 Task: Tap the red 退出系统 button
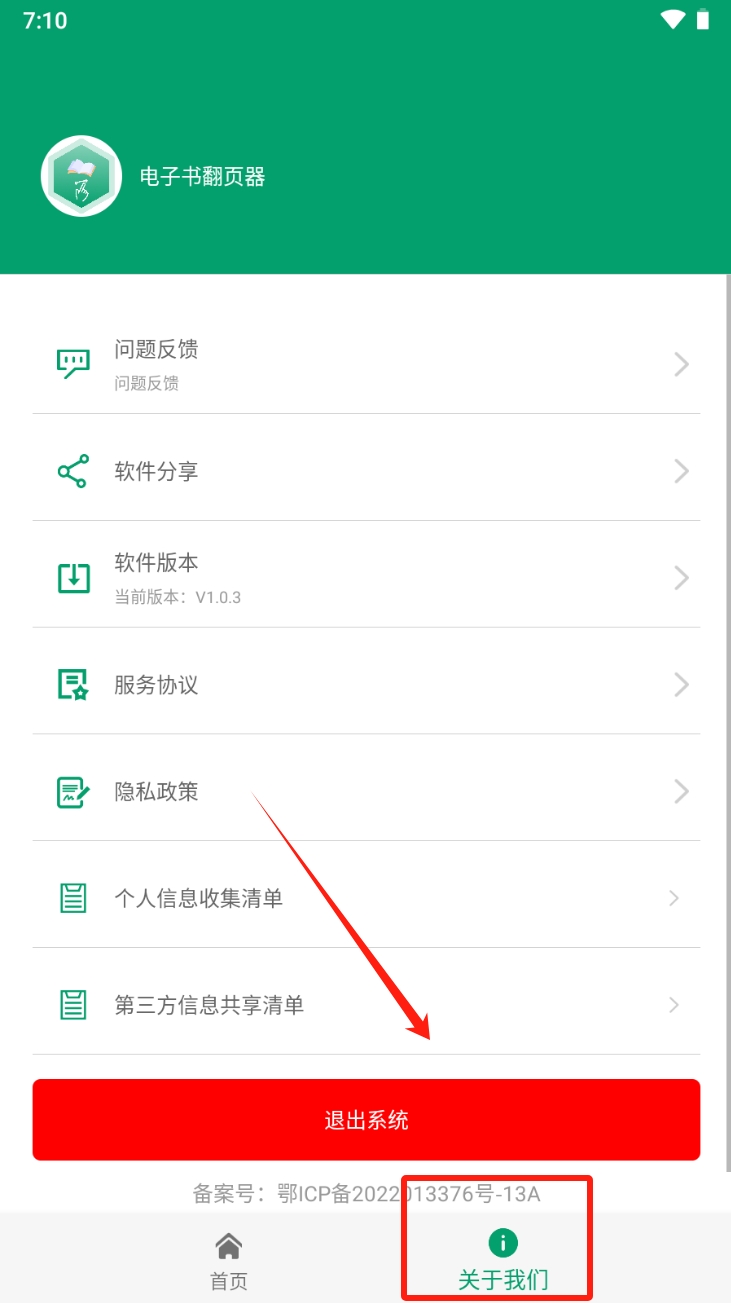366,1120
